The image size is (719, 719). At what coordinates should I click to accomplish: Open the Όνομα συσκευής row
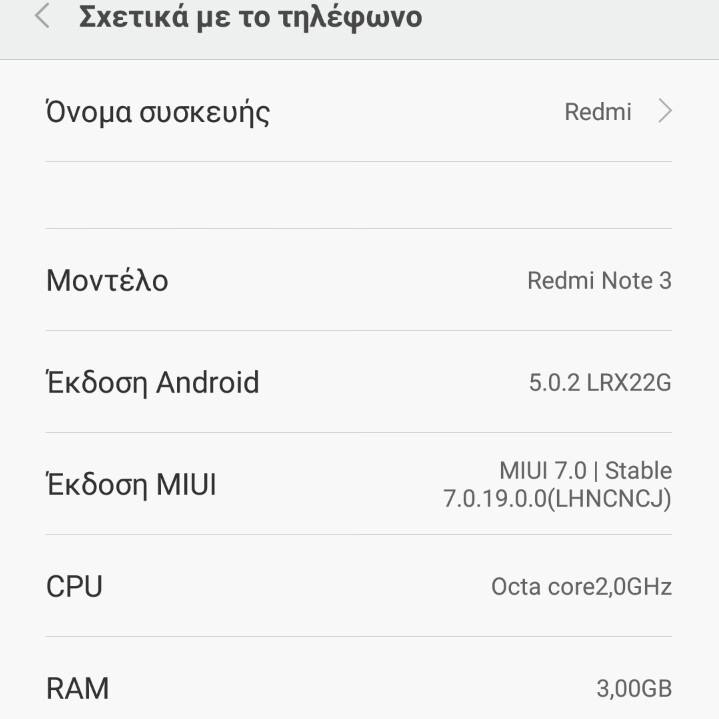pyautogui.click(x=358, y=111)
